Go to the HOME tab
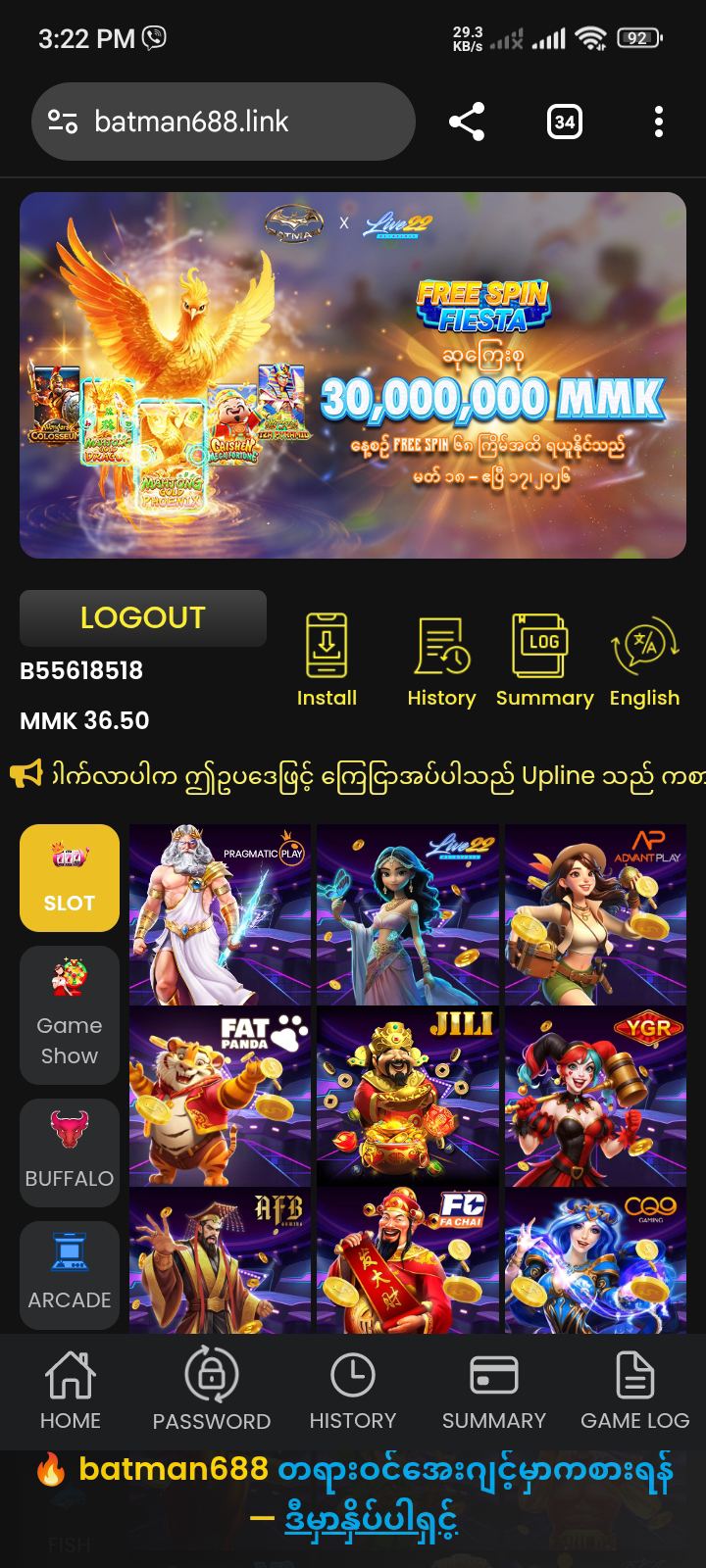Viewport: 706px width, 1568px height. click(x=71, y=1391)
